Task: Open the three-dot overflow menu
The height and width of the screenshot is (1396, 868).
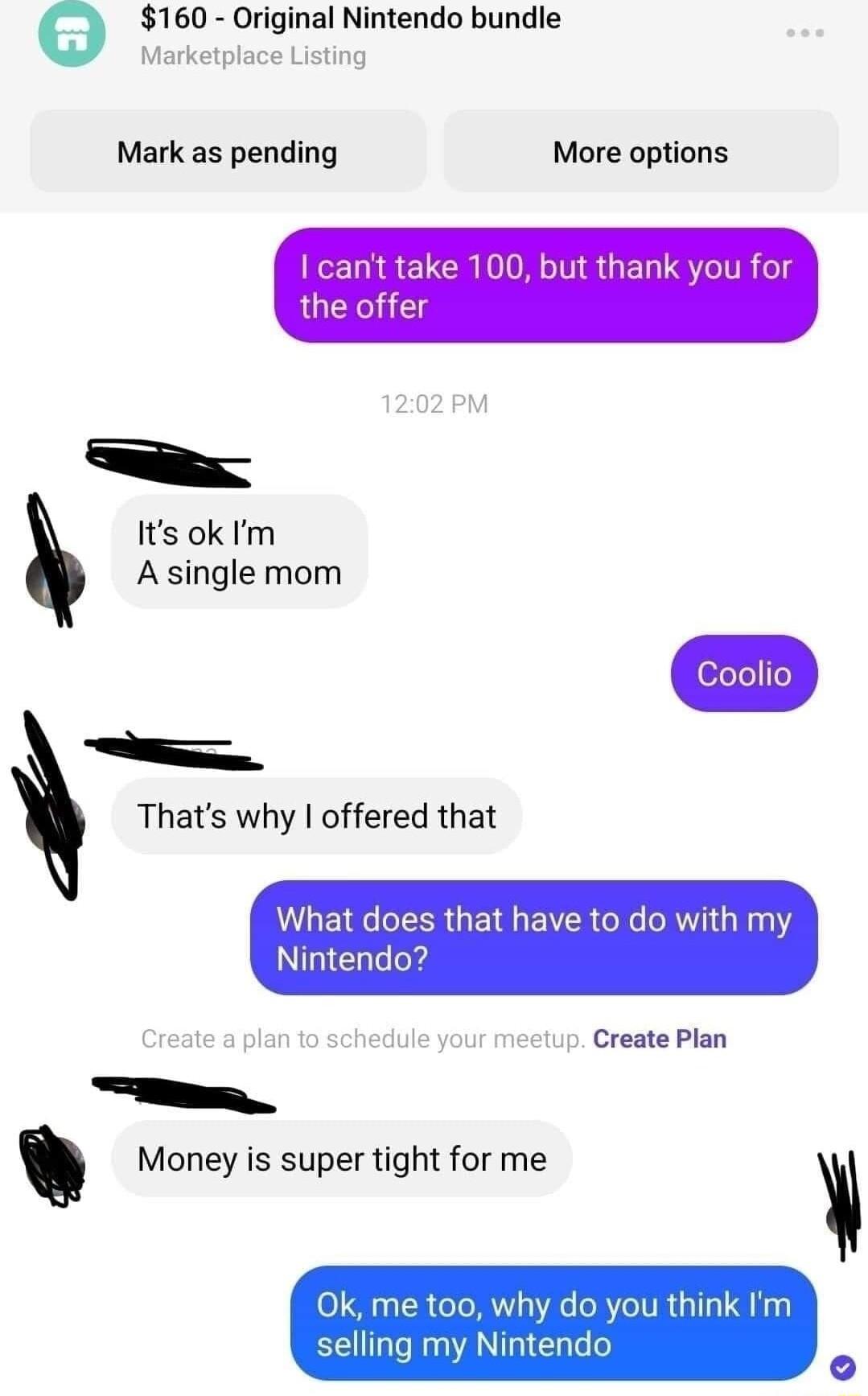Action: tap(804, 33)
